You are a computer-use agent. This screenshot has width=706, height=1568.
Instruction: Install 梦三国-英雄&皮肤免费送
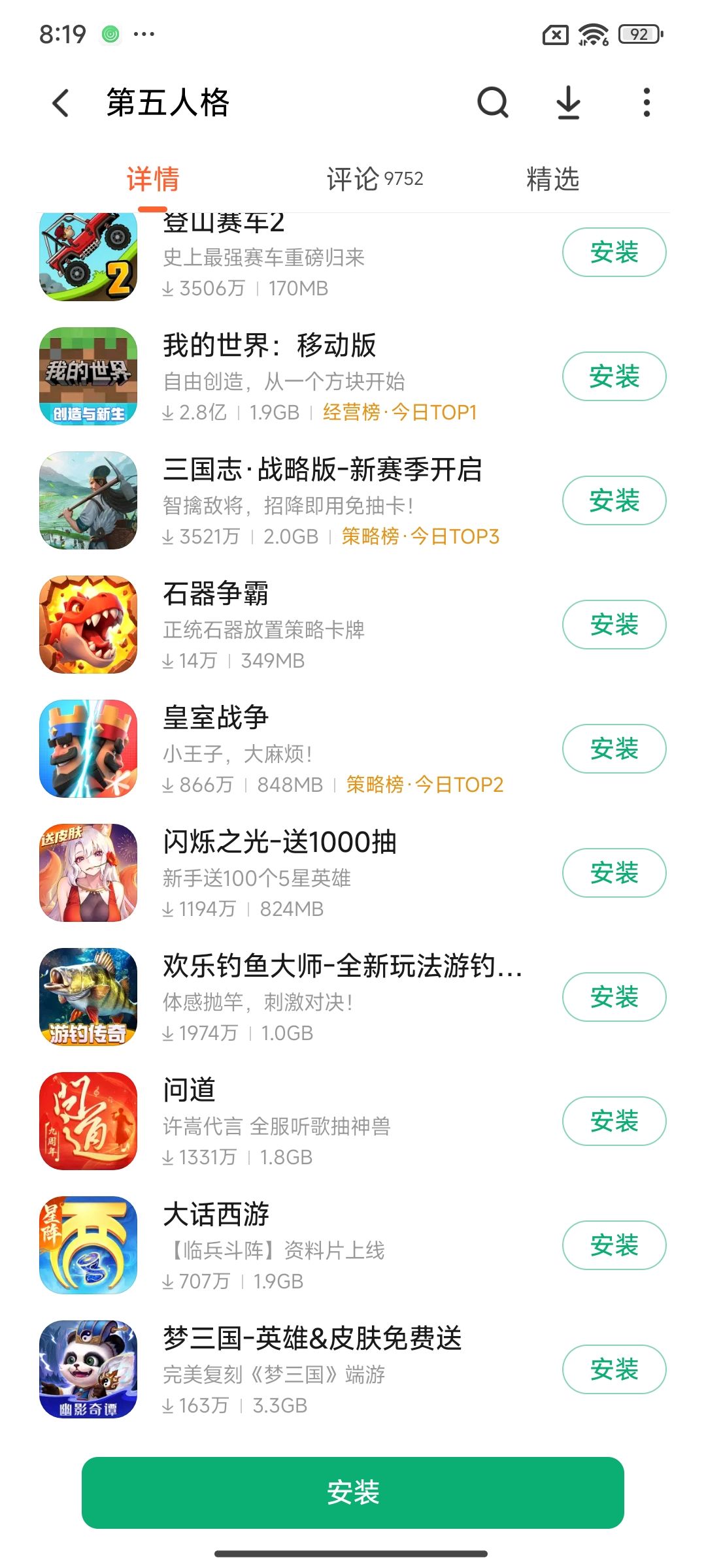pos(614,1369)
